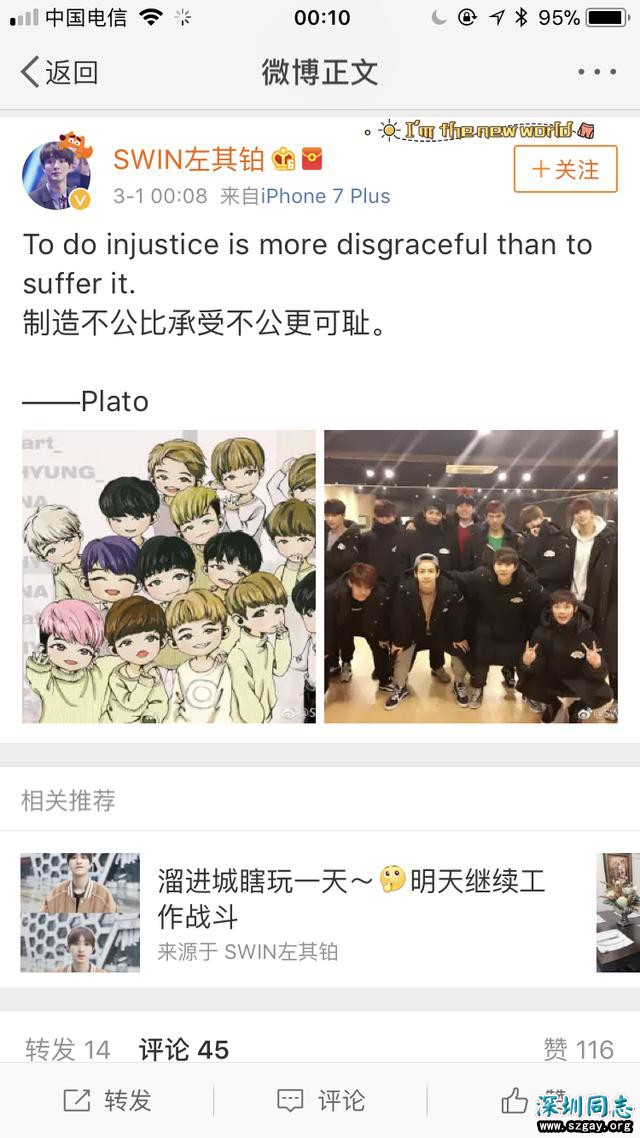640x1138 pixels.
Task: Repost using the bottom 转发 button
Action: pyautogui.click(x=107, y=1101)
